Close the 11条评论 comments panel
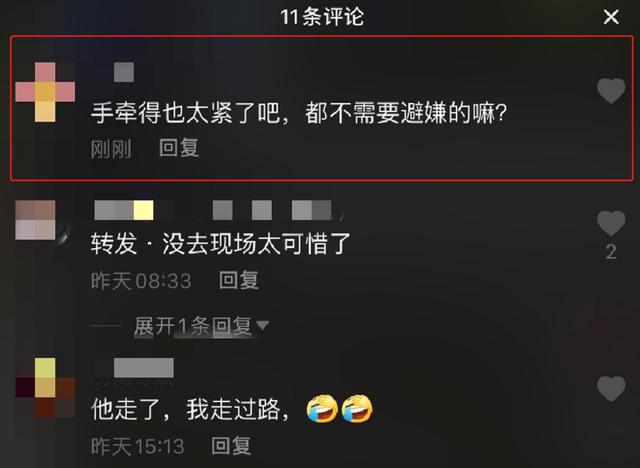This screenshot has height=468, width=640. point(611,16)
